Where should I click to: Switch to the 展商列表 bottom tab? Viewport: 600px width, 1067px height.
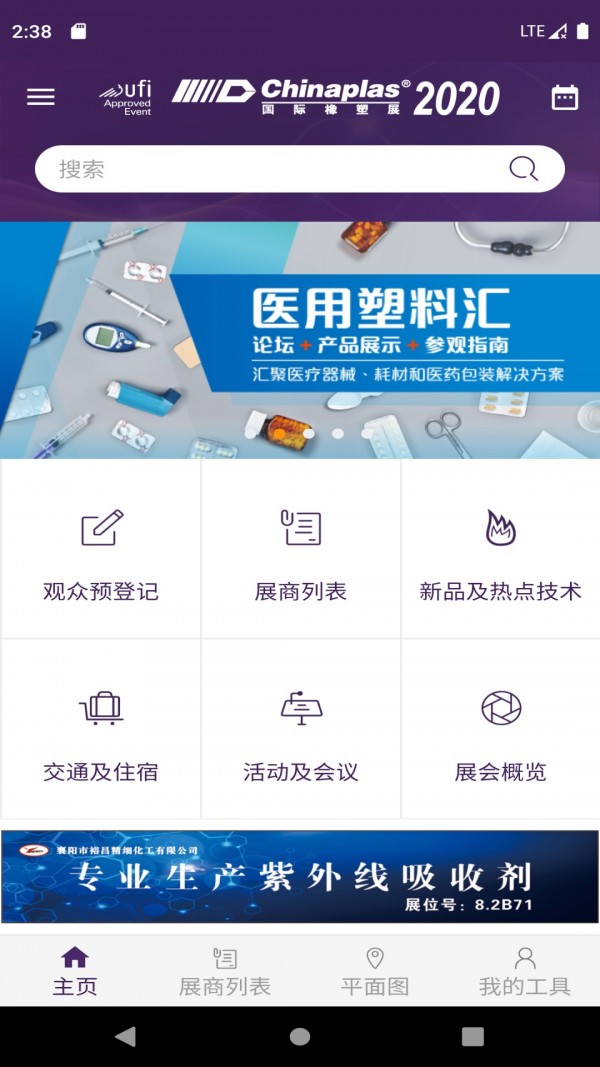pyautogui.click(x=225, y=971)
